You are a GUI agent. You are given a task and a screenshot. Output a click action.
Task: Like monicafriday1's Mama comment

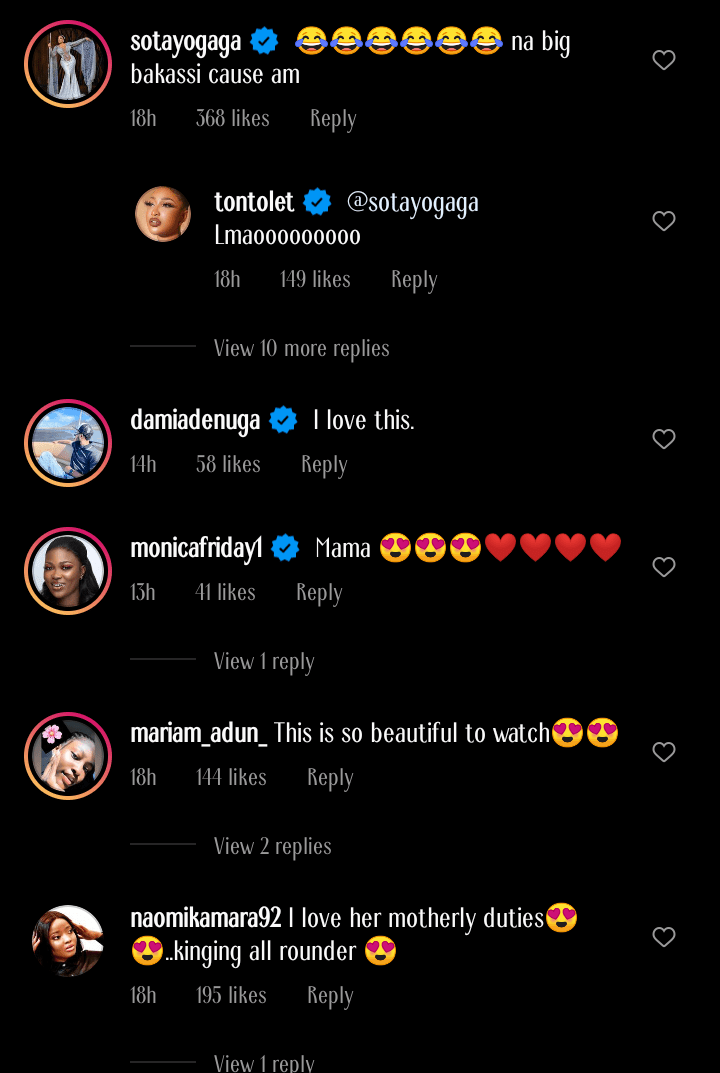tap(664, 568)
